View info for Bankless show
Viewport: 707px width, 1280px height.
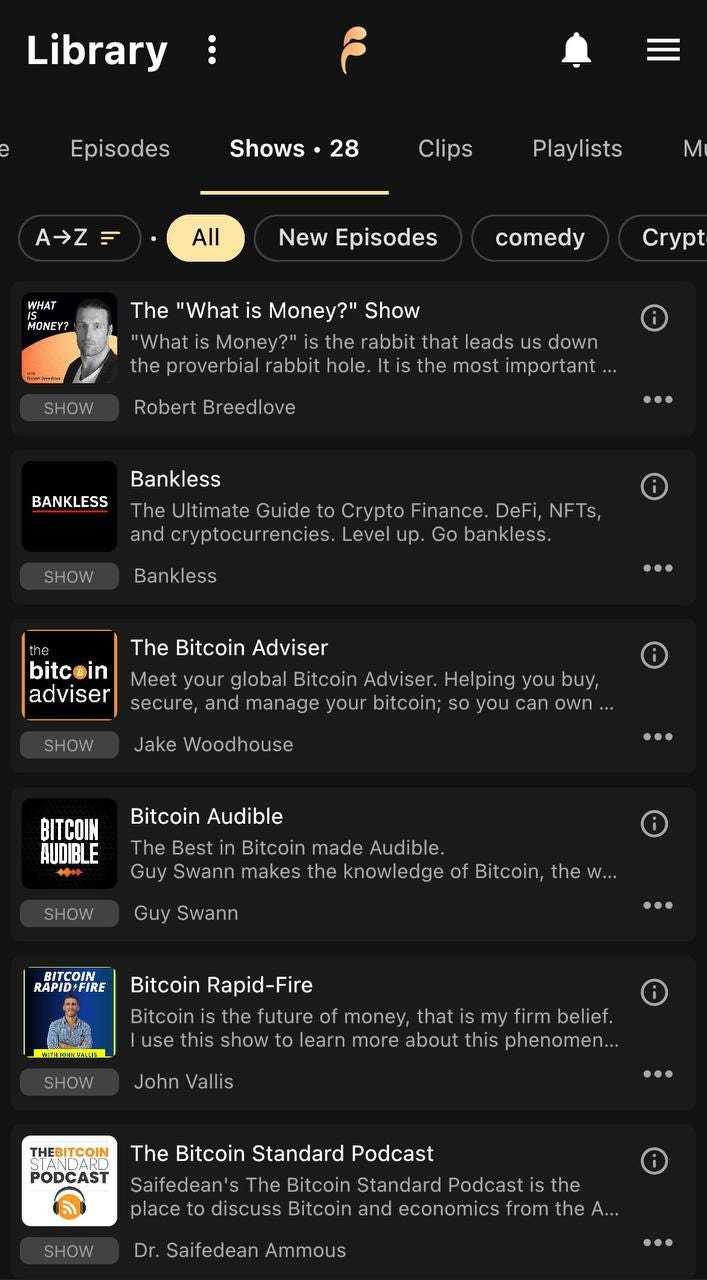pyautogui.click(x=654, y=487)
